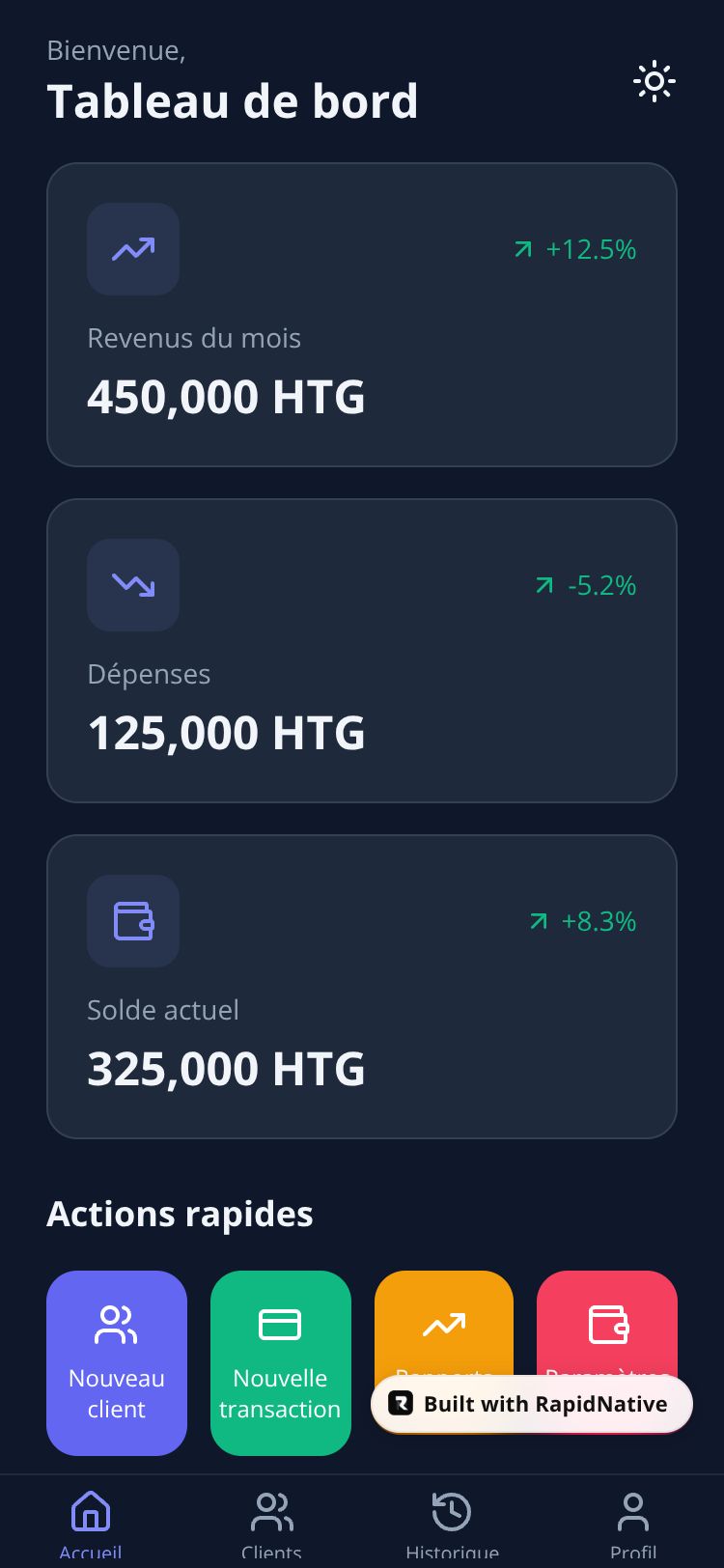This screenshot has width=724, height=1568.
Task: Open the Solde actuel card
Action: tap(362, 987)
